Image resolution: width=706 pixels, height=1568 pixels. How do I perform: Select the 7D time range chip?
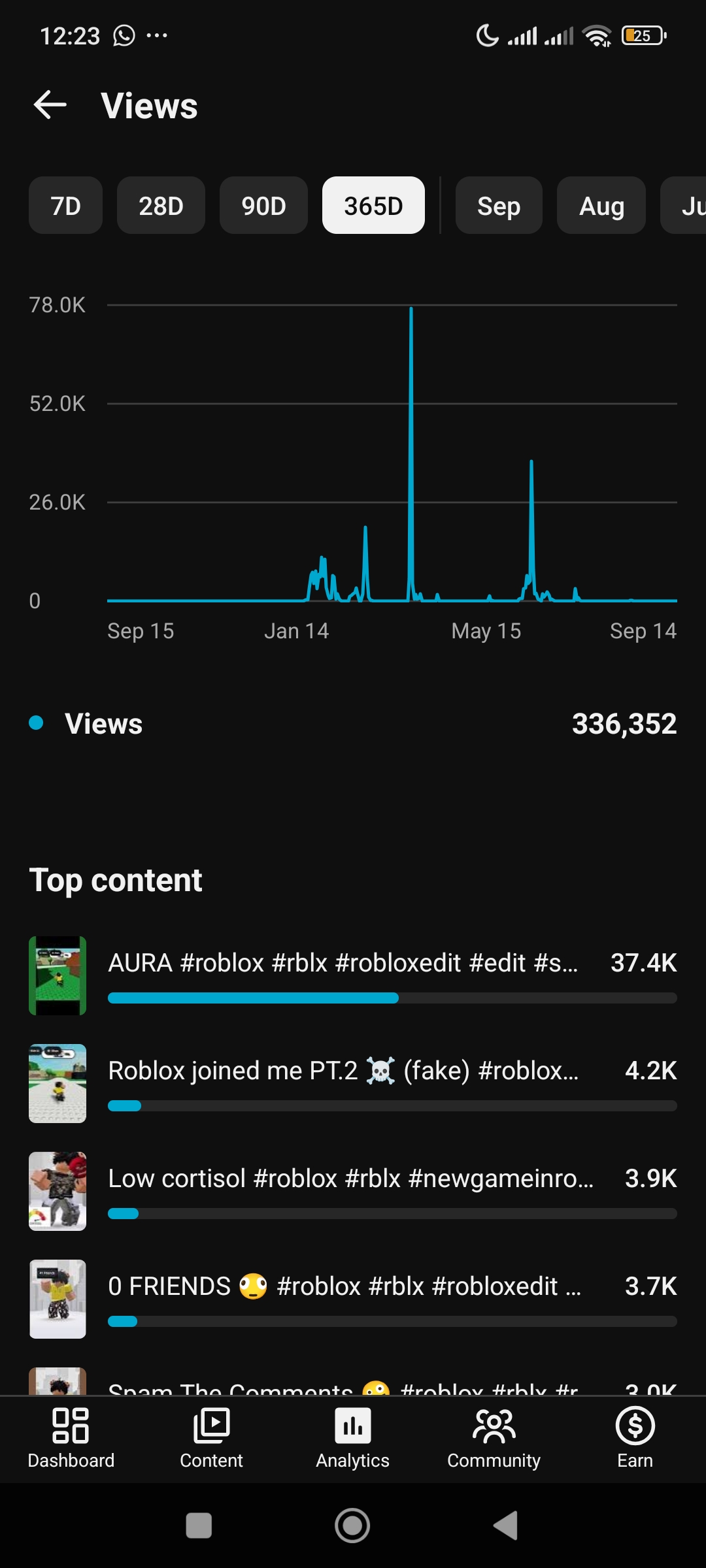65,206
